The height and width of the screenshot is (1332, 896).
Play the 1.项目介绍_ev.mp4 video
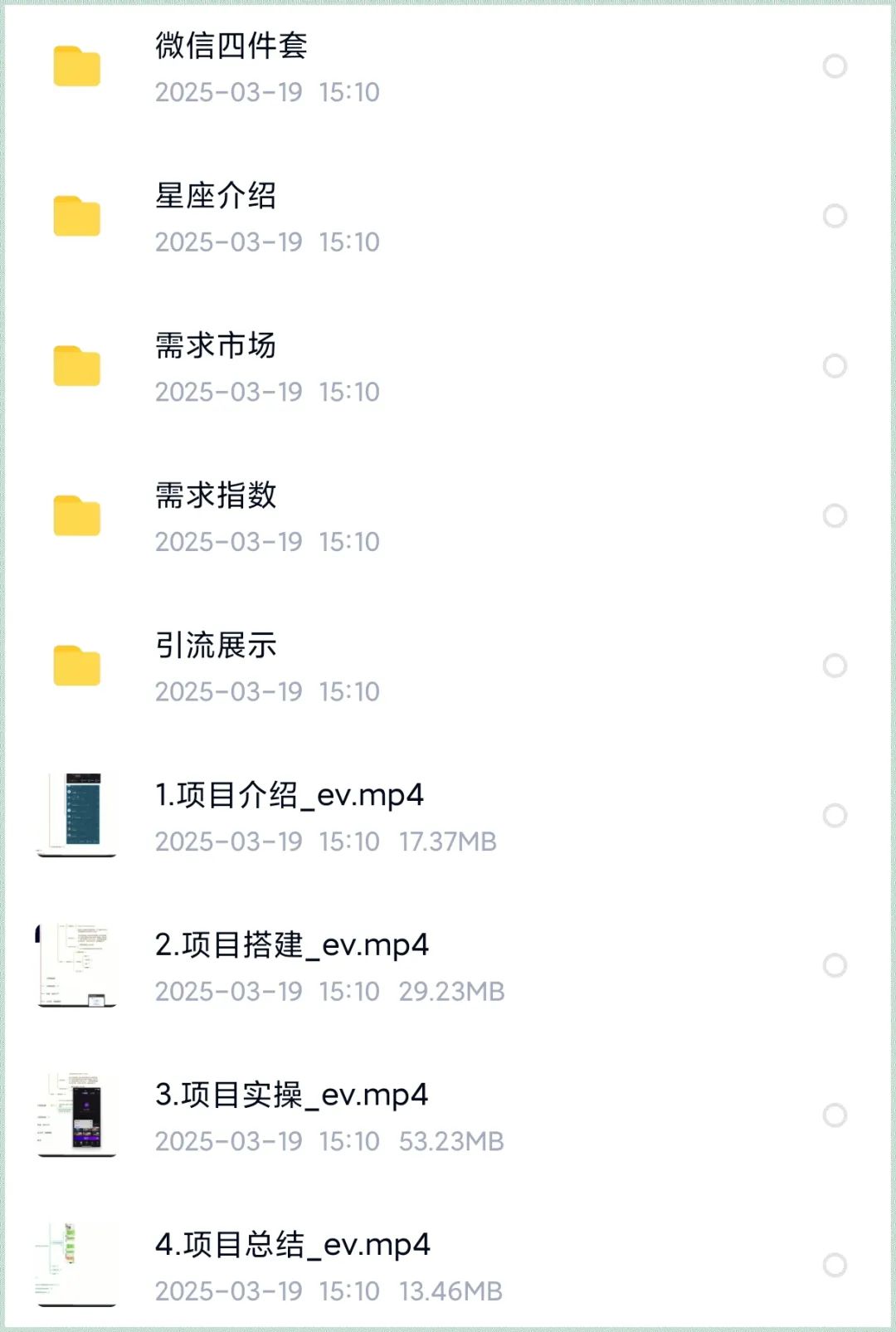(x=289, y=796)
